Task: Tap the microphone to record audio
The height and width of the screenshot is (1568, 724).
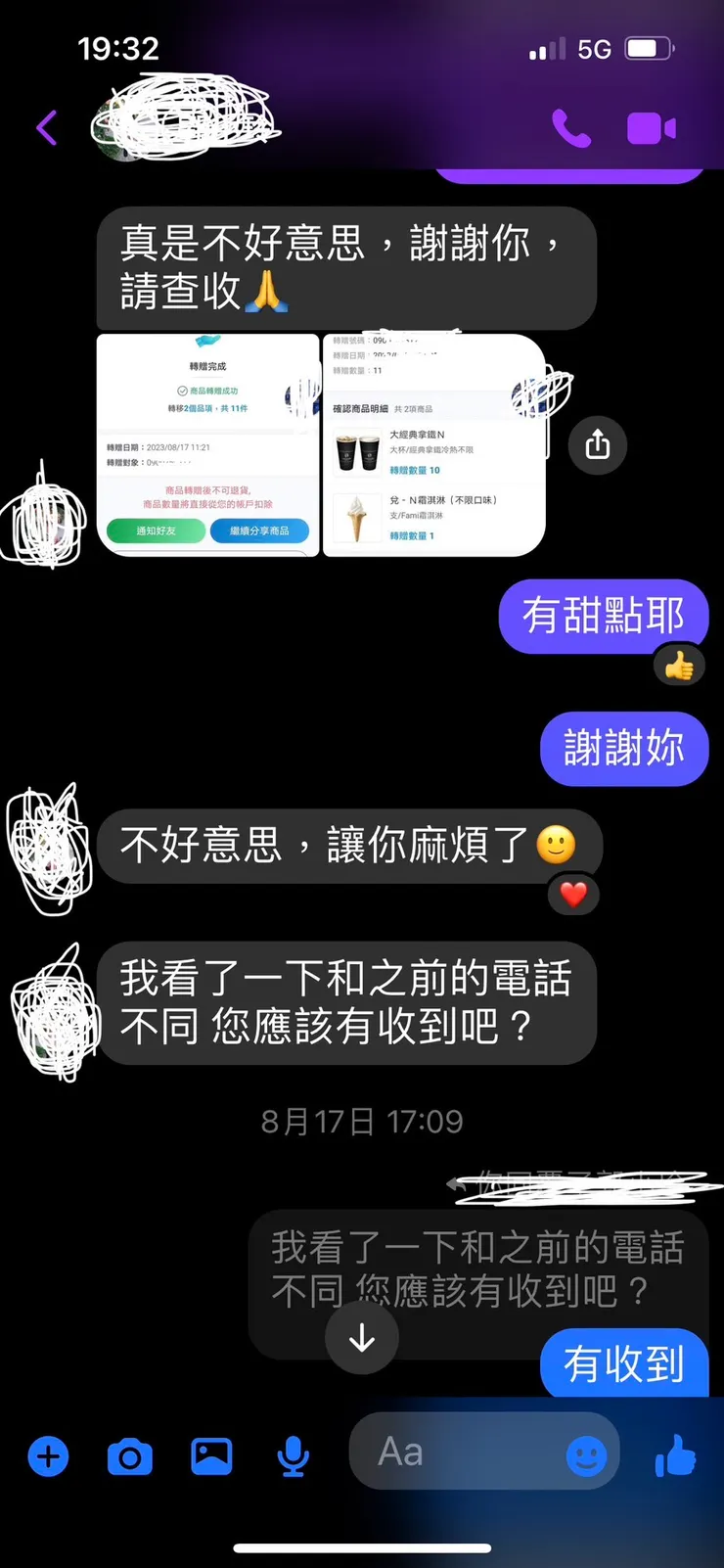Action: click(x=291, y=1457)
